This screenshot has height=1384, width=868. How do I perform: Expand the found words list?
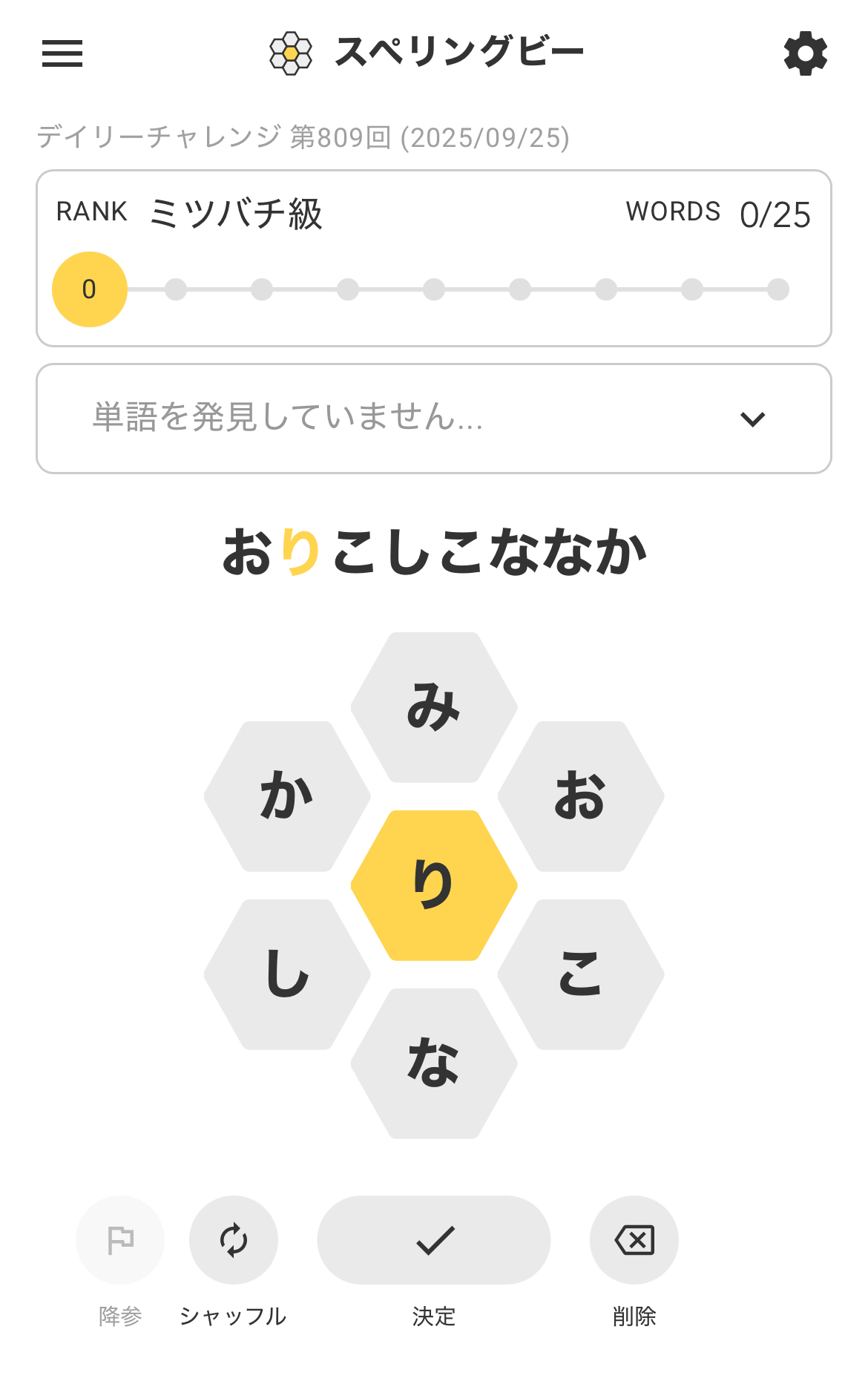point(752,419)
